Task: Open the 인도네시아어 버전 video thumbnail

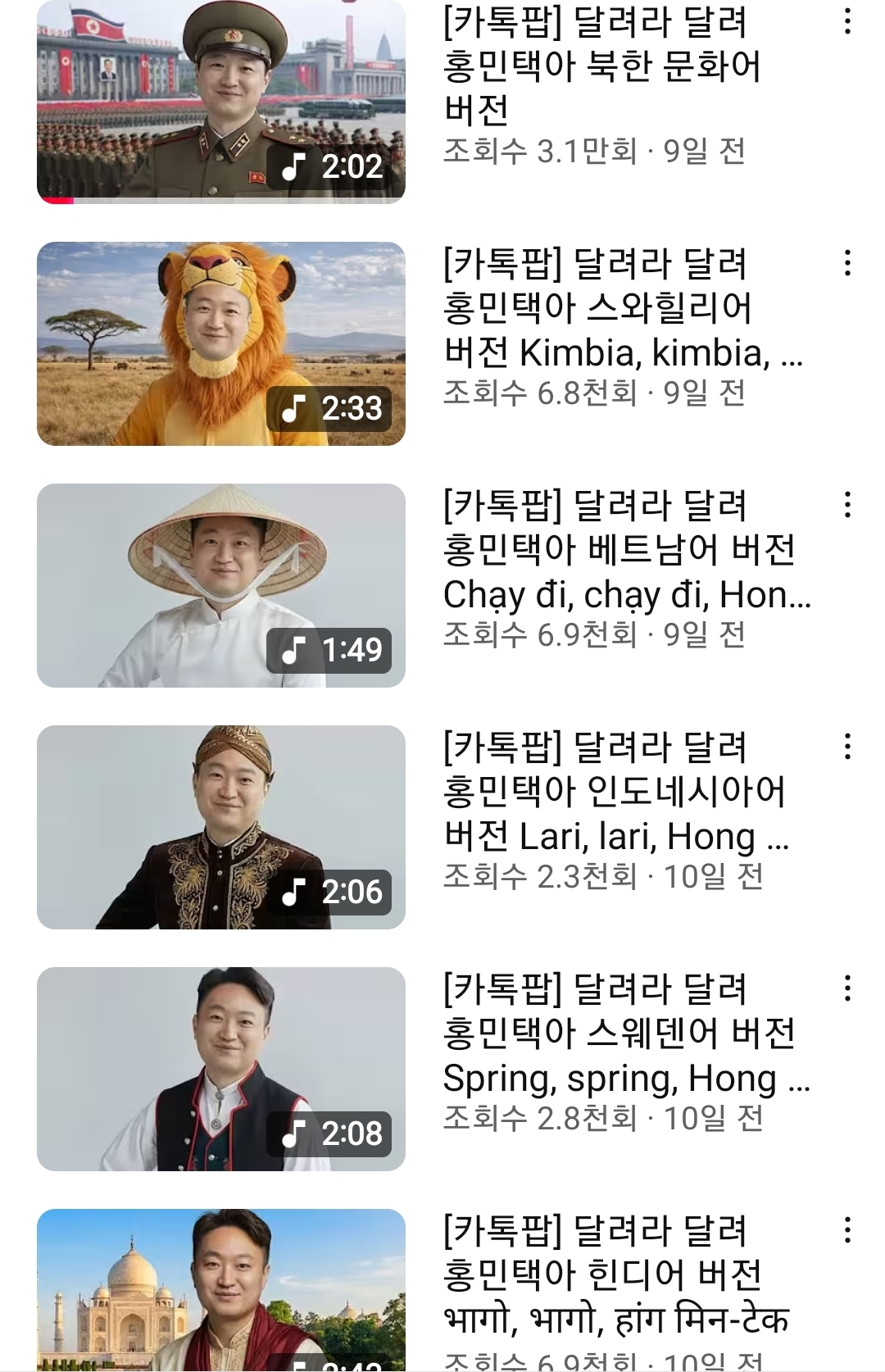Action: [221, 827]
